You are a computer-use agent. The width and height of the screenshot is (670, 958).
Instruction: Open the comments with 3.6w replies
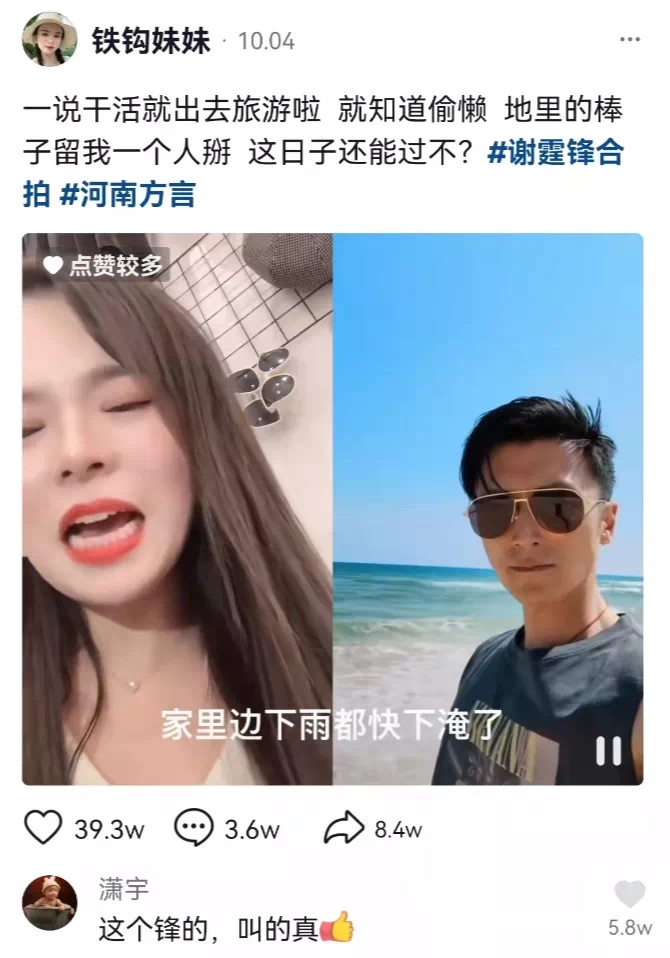[193, 829]
